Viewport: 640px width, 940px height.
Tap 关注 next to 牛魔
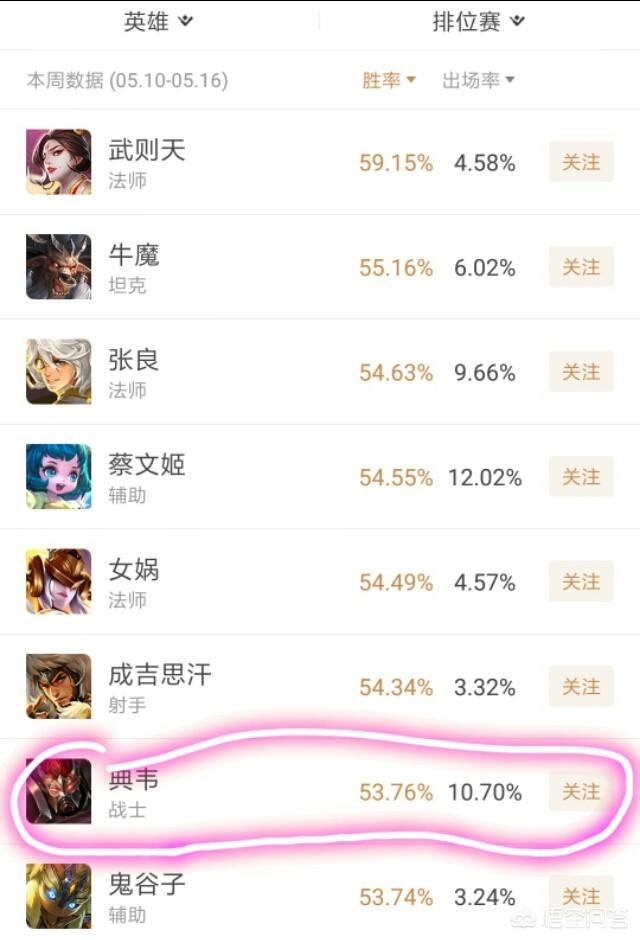[x=580, y=267]
